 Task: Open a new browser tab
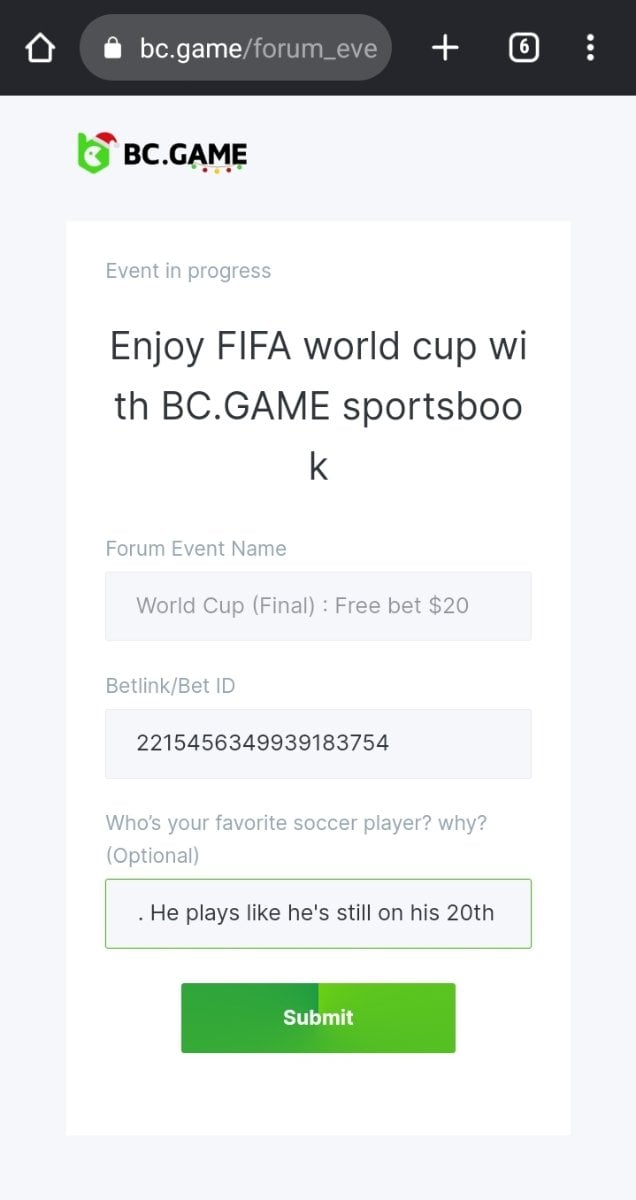pyautogui.click(x=445, y=48)
